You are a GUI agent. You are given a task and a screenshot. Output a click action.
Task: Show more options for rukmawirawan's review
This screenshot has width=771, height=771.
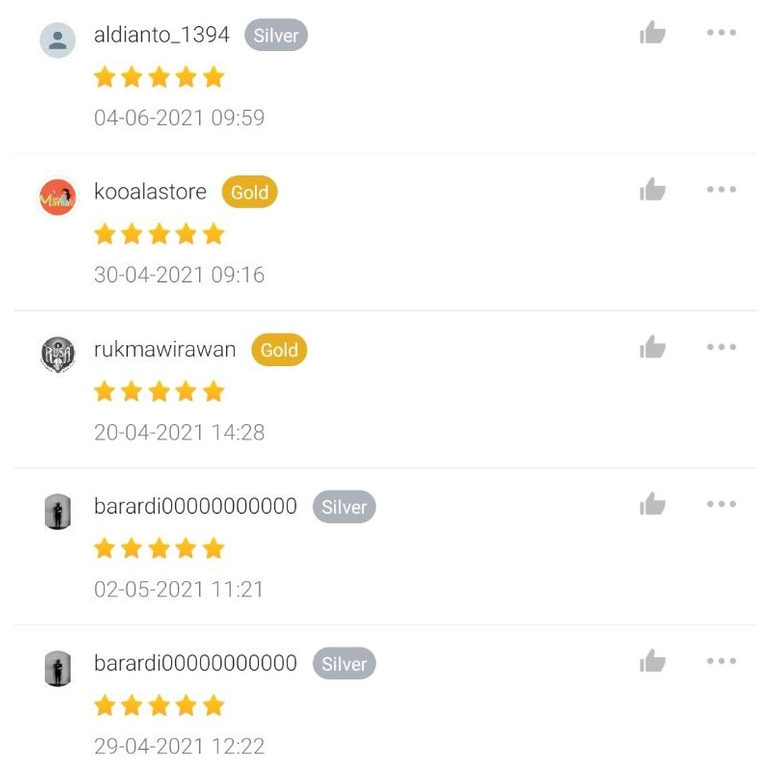tap(721, 348)
